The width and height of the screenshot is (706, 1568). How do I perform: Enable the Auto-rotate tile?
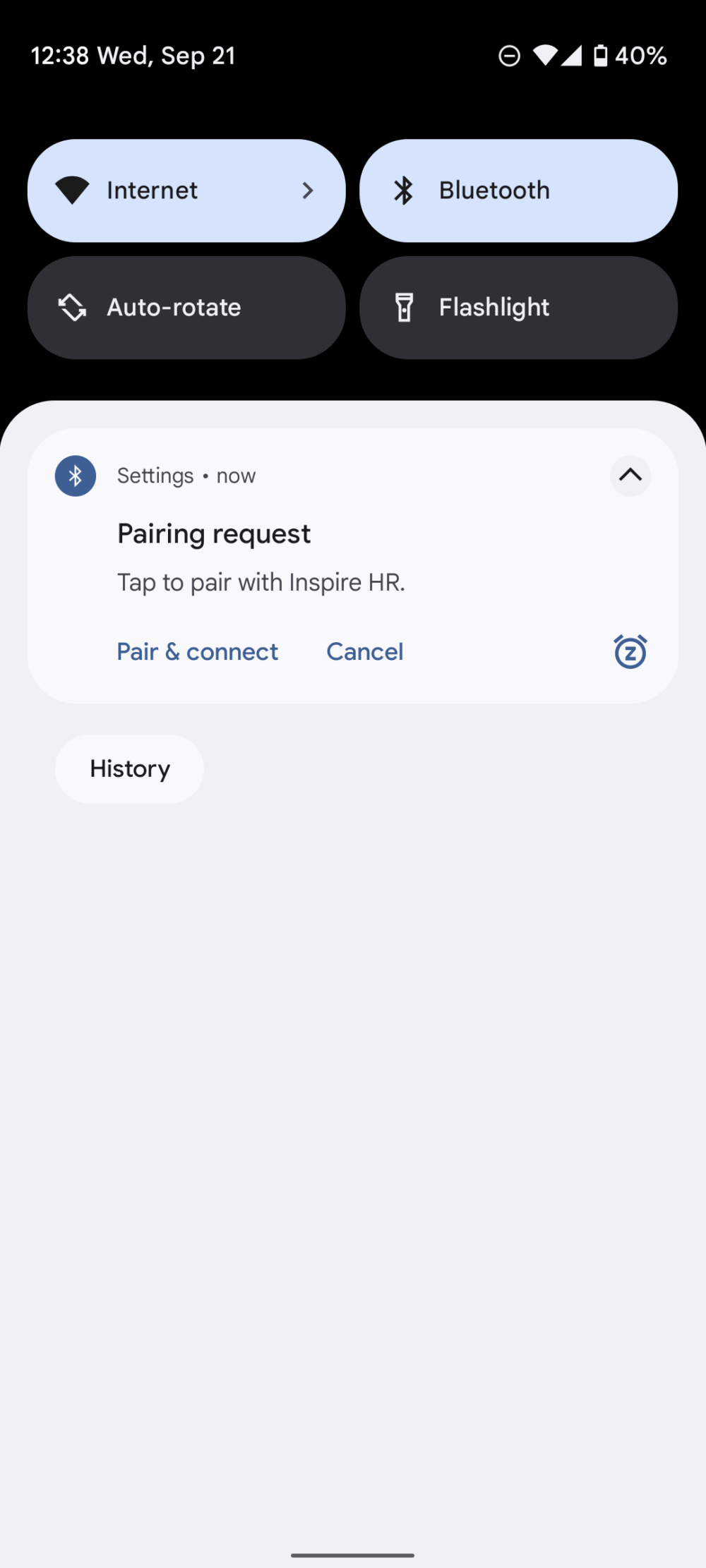tap(186, 308)
